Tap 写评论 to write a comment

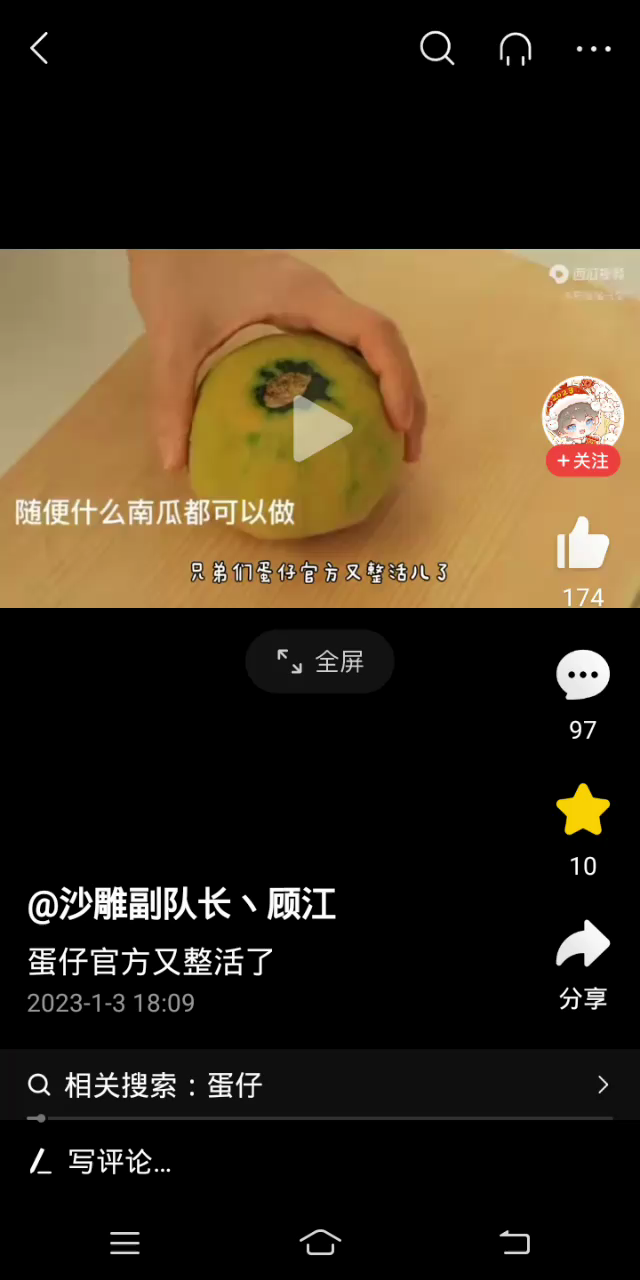coord(120,1162)
